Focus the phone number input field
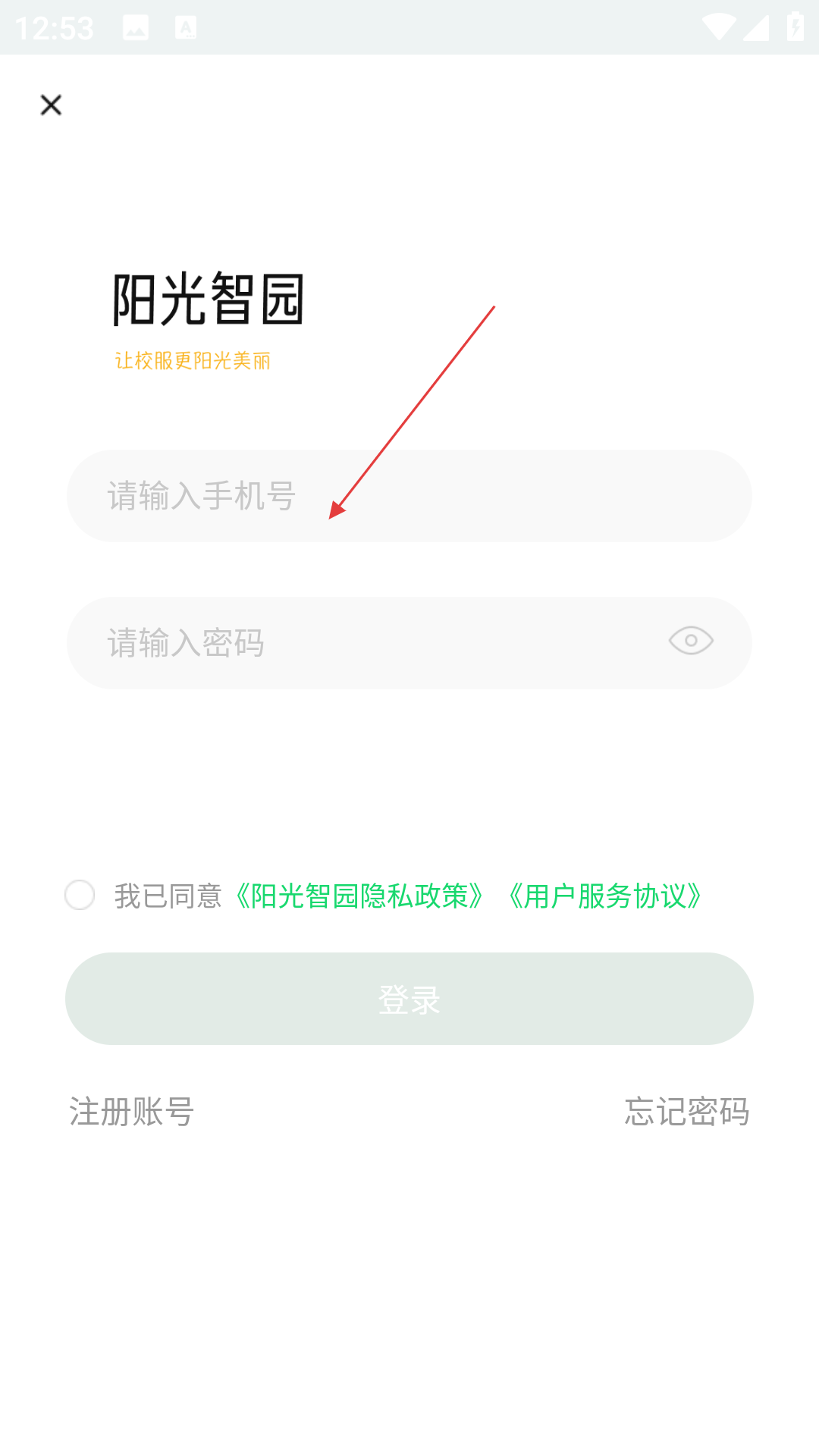The image size is (819, 1456). [x=409, y=496]
